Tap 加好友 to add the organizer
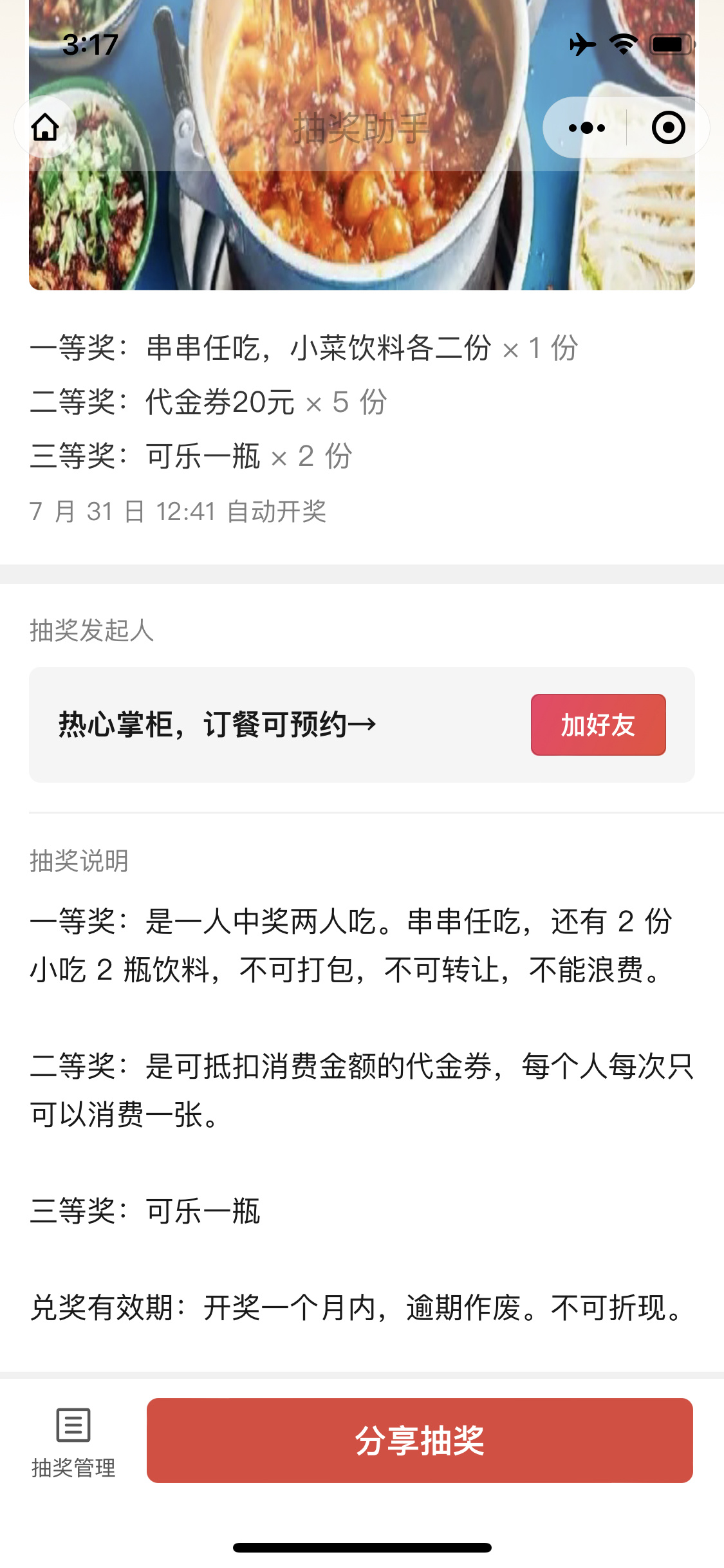Screen dimensions: 724x1568 coord(598,725)
